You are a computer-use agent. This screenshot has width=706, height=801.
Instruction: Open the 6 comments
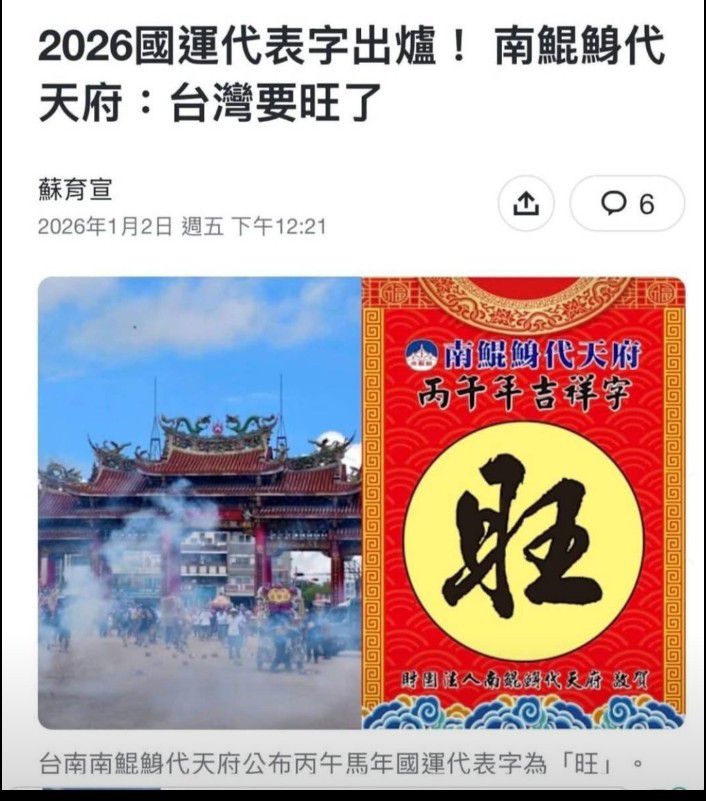pyautogui.click(x=627, y=203)
